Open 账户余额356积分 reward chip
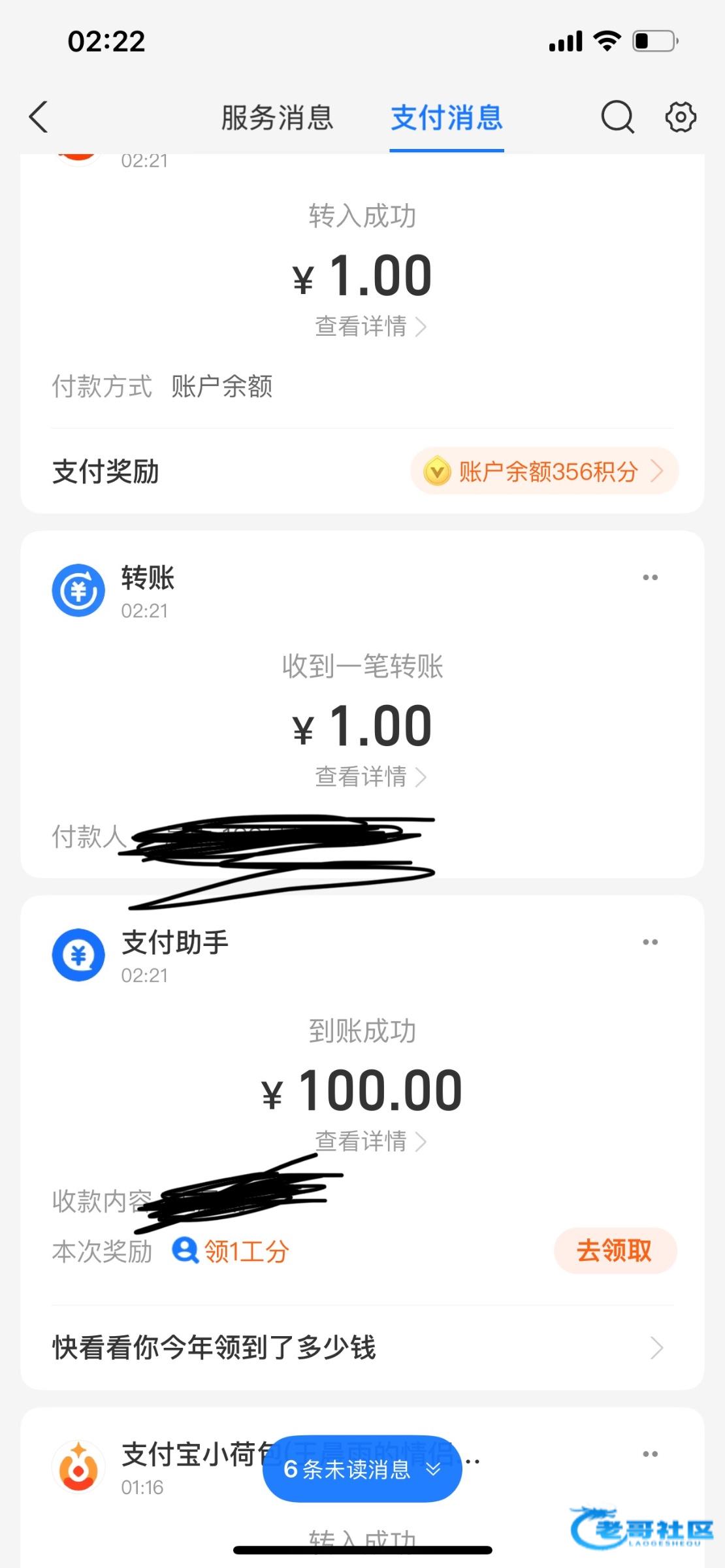Viewport: 725px width, 1568px height. (544, 471)
